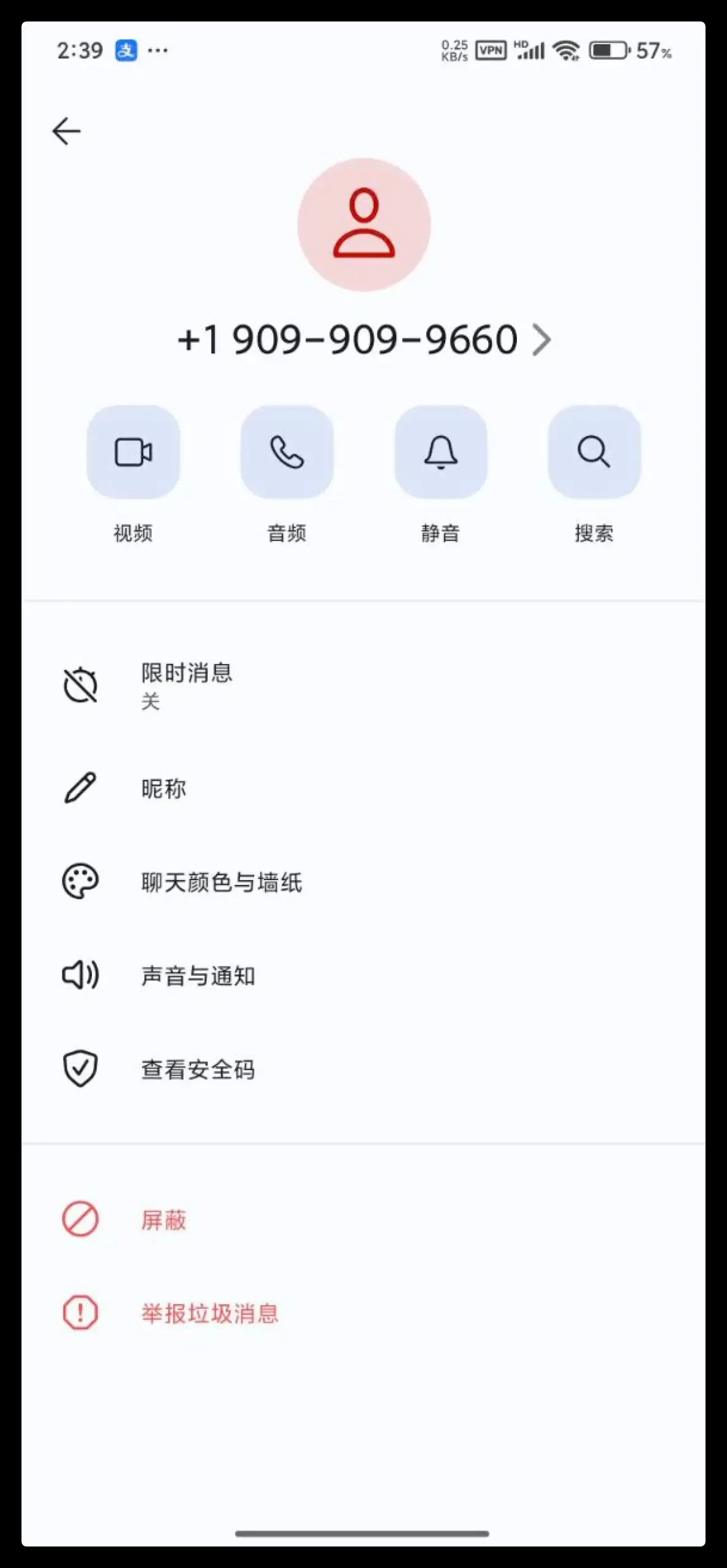Go back using the arrow icon
Screen dimensions: 727x1568
pyautogui.click(x=66, y=131)
